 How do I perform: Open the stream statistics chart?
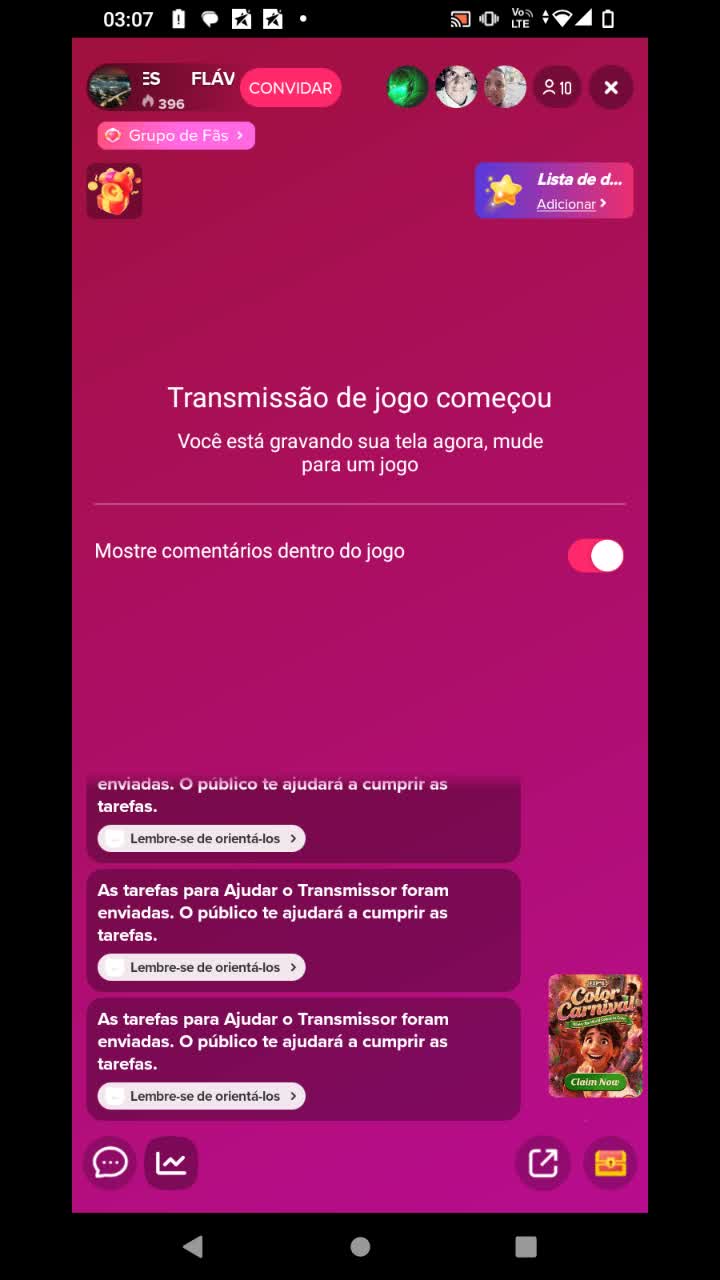[x=171, y=1163]
